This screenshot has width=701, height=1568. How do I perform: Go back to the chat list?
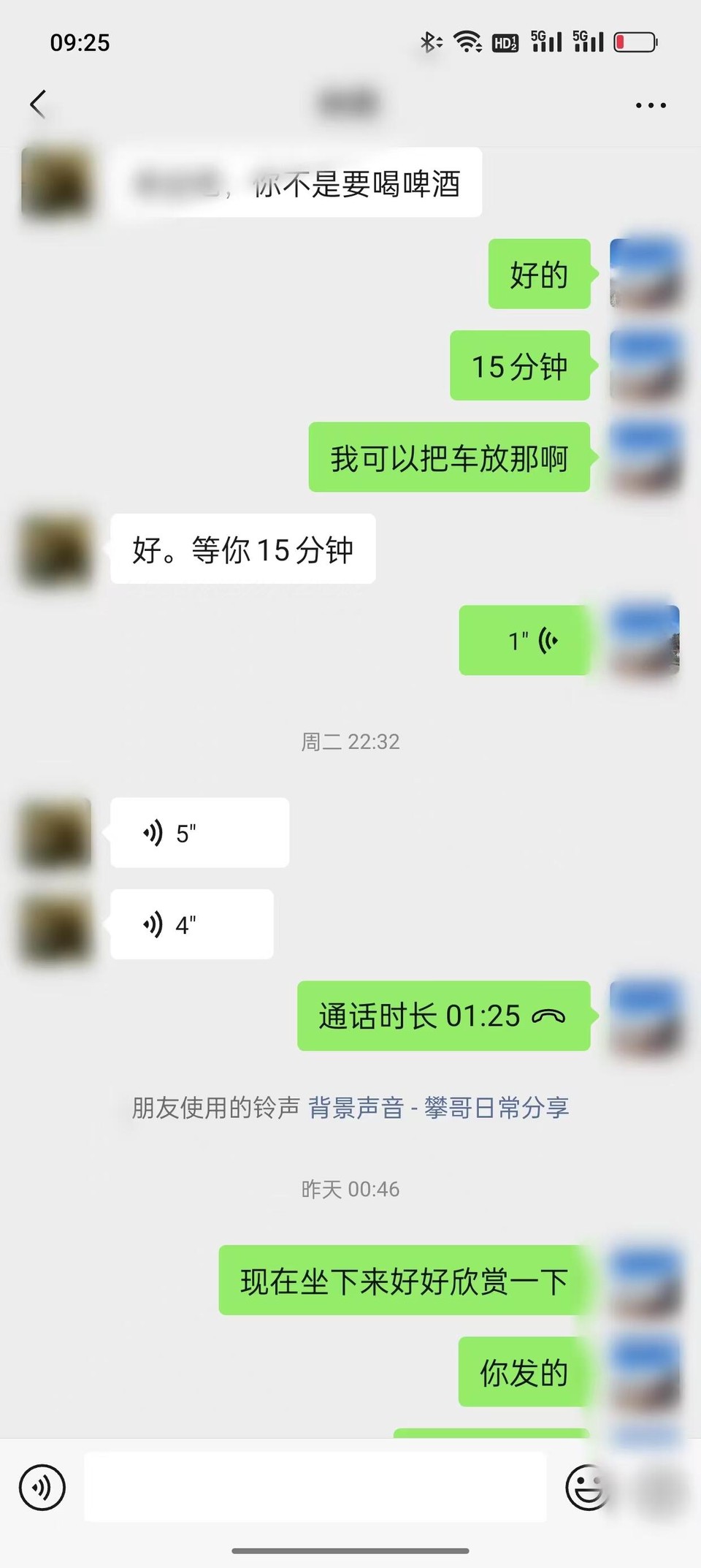[39, 104]
